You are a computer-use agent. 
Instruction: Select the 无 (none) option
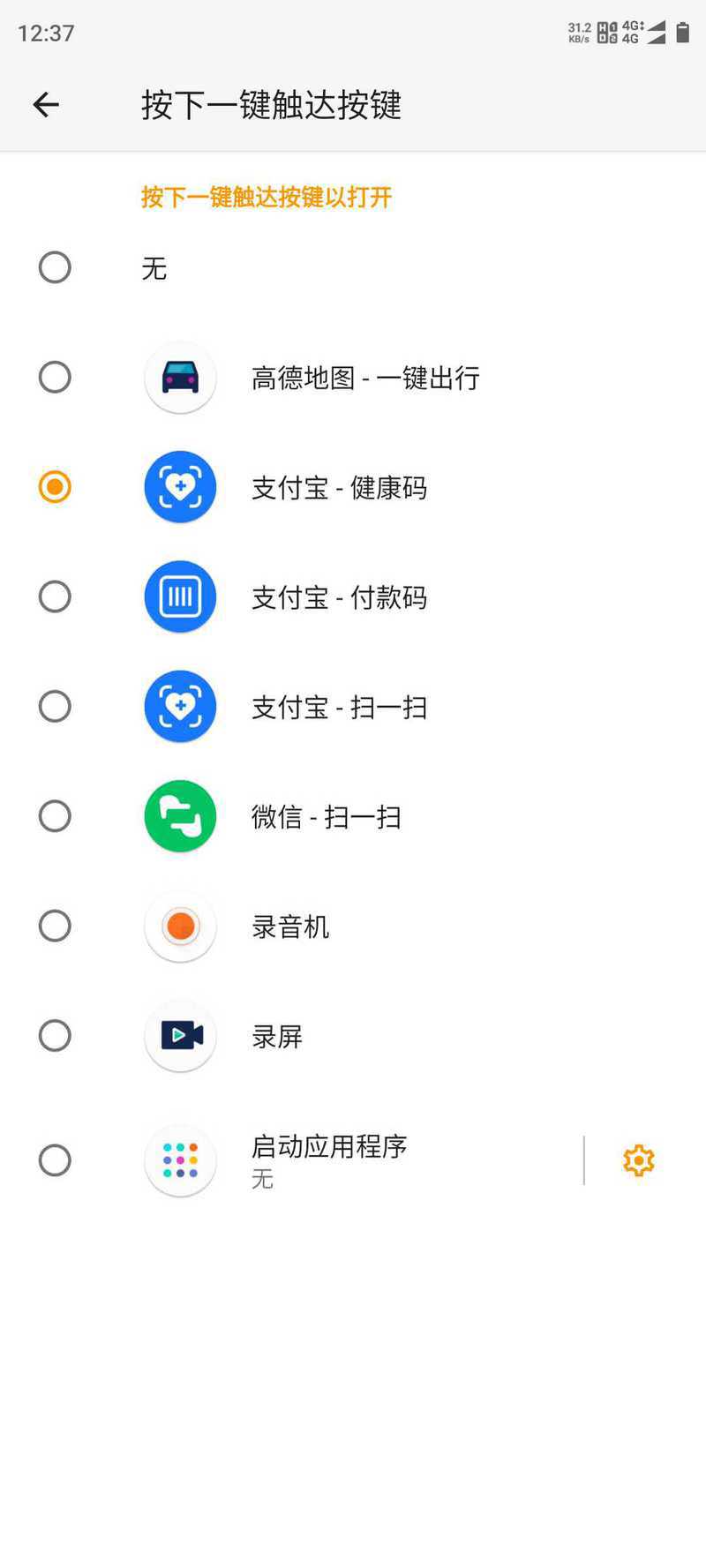[353, 267]
